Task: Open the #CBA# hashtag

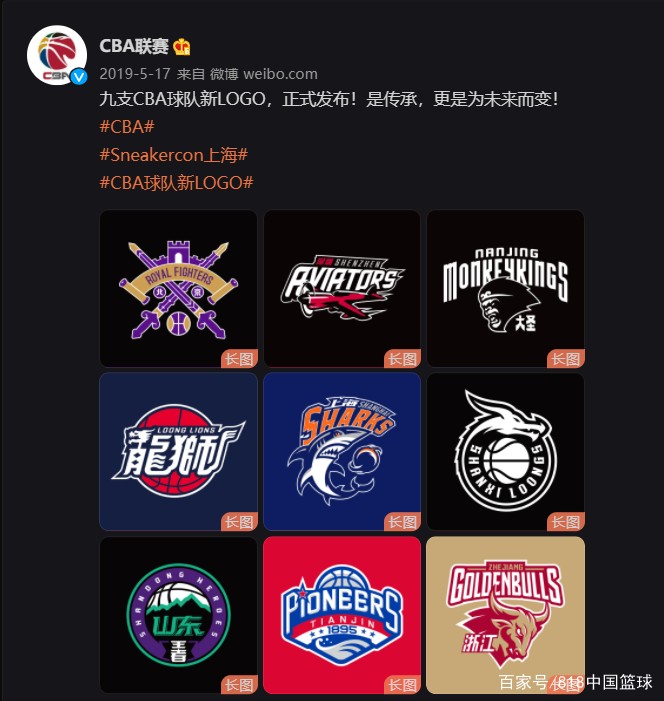Action: (126, 128)
